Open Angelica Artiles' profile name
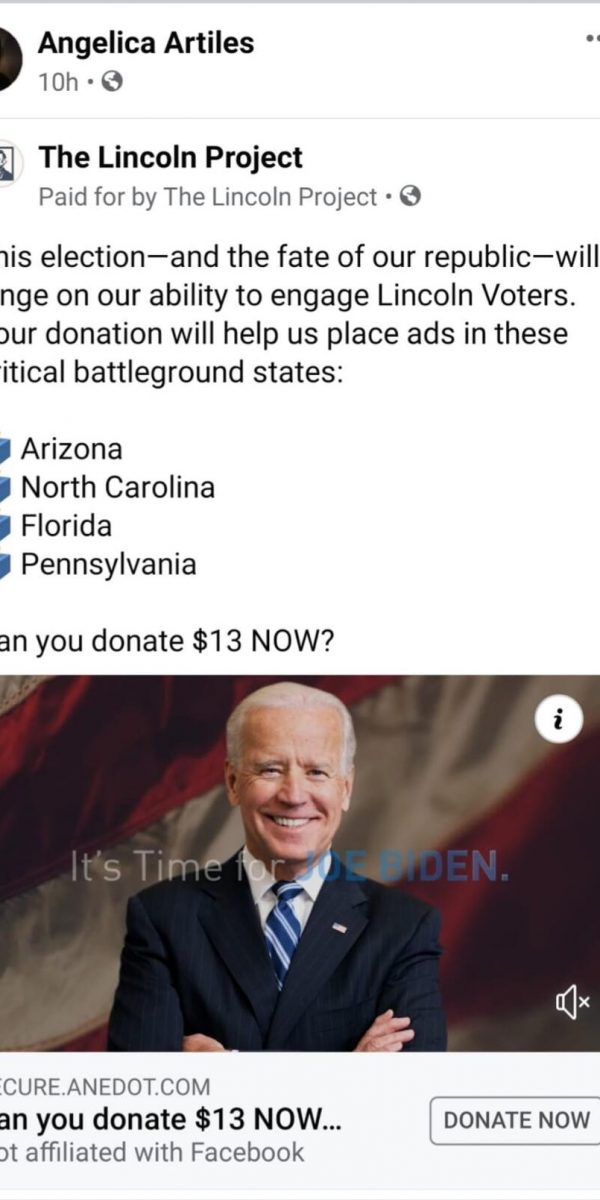600x1200 pixels. click(146, 43)
